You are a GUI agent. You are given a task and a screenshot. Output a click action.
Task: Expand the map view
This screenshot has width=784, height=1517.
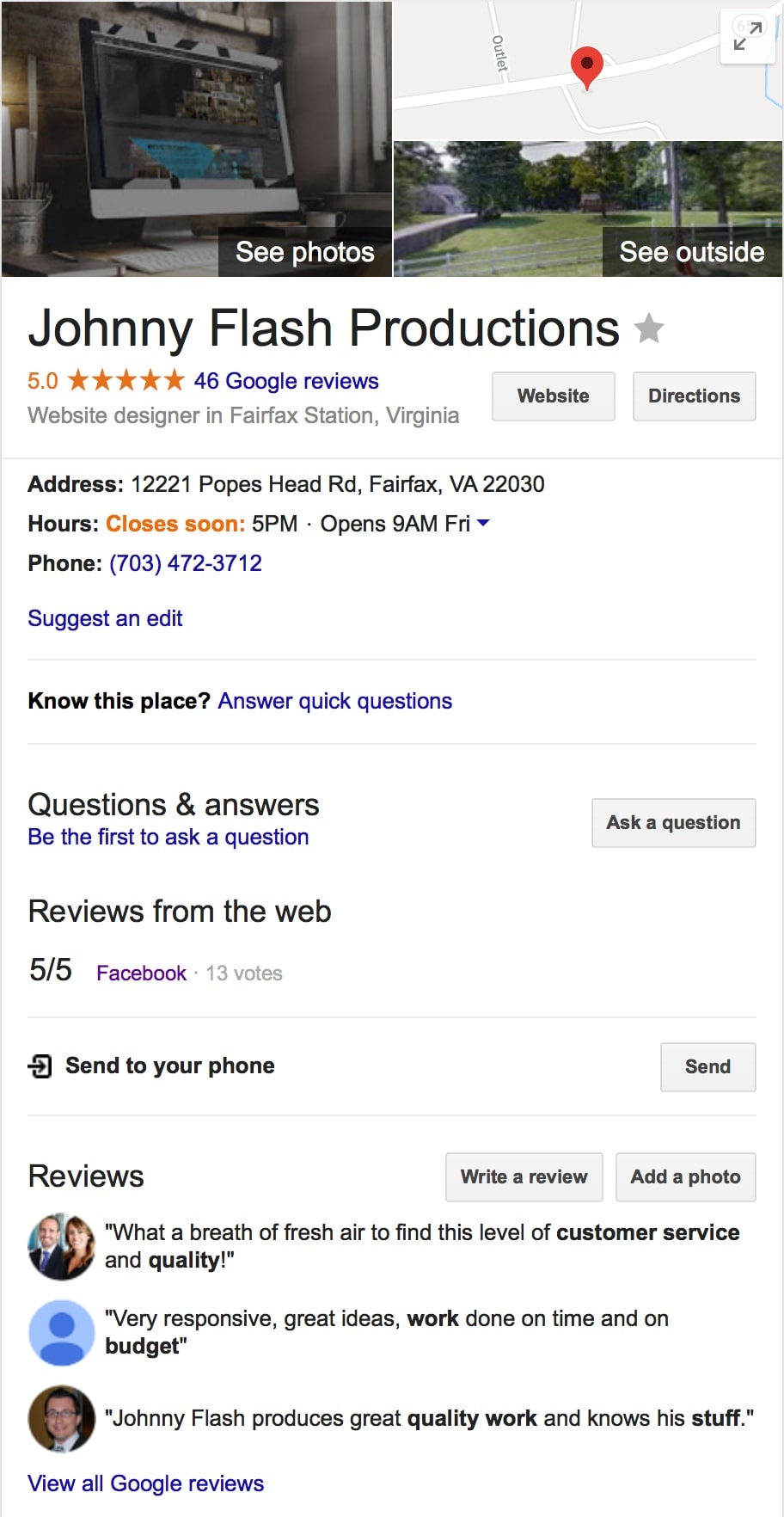click(747, 36)
